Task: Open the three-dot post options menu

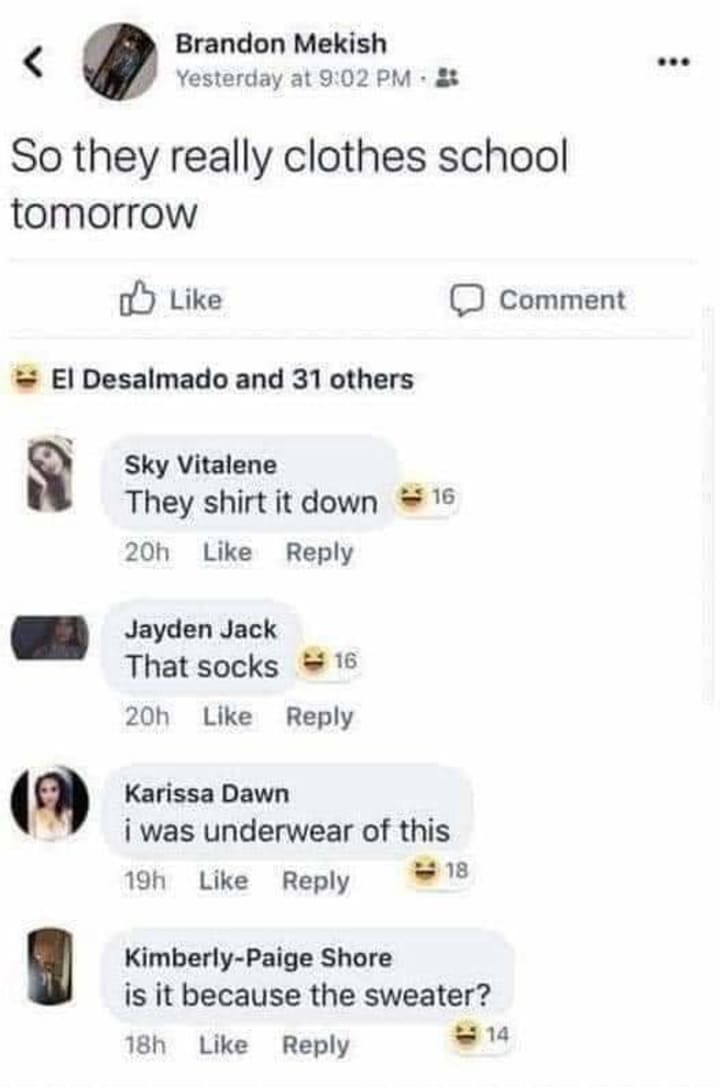Action: pyautogui.click(x=674, y=63)
